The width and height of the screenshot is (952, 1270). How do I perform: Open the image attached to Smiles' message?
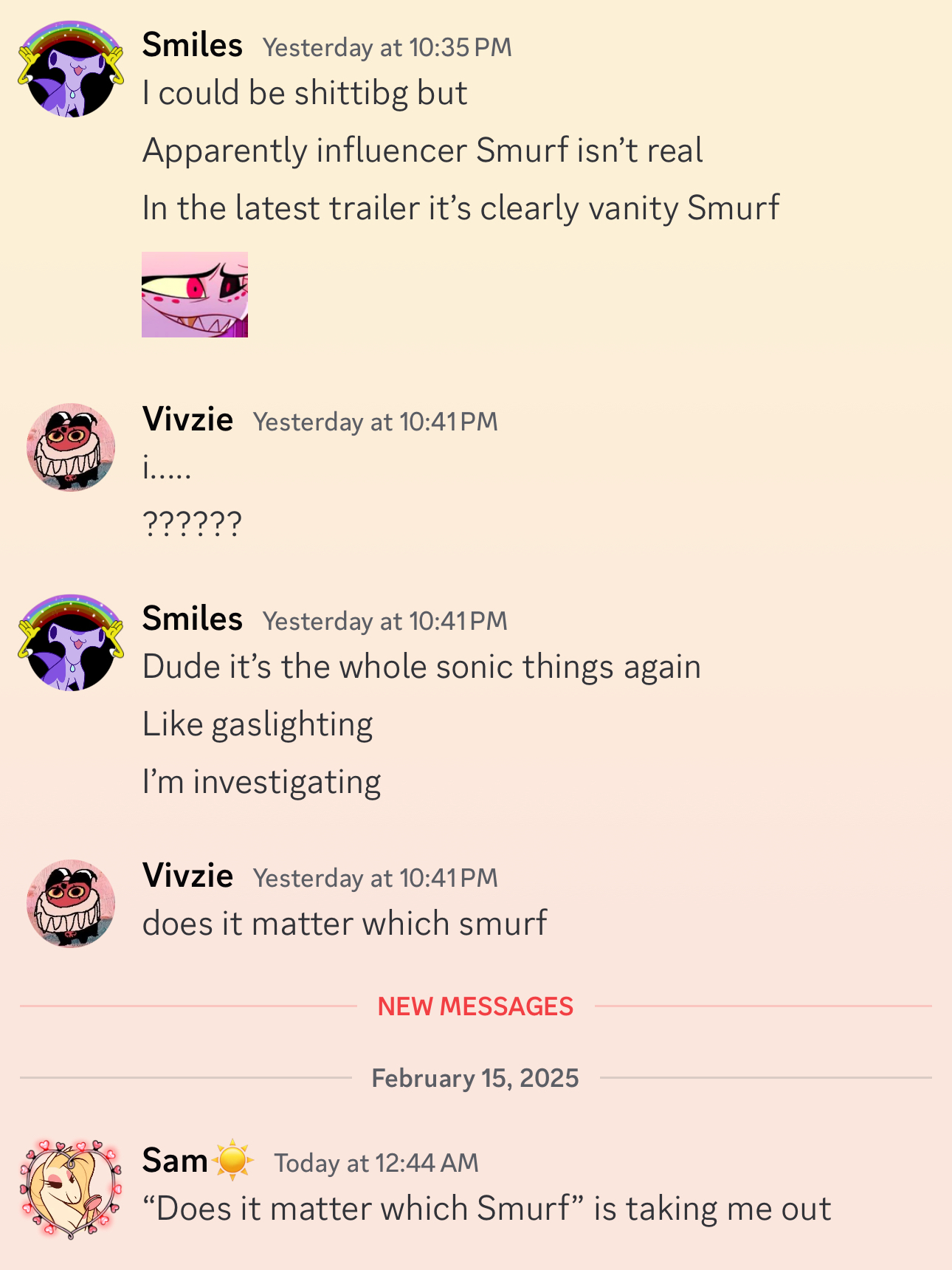point(195,295)
